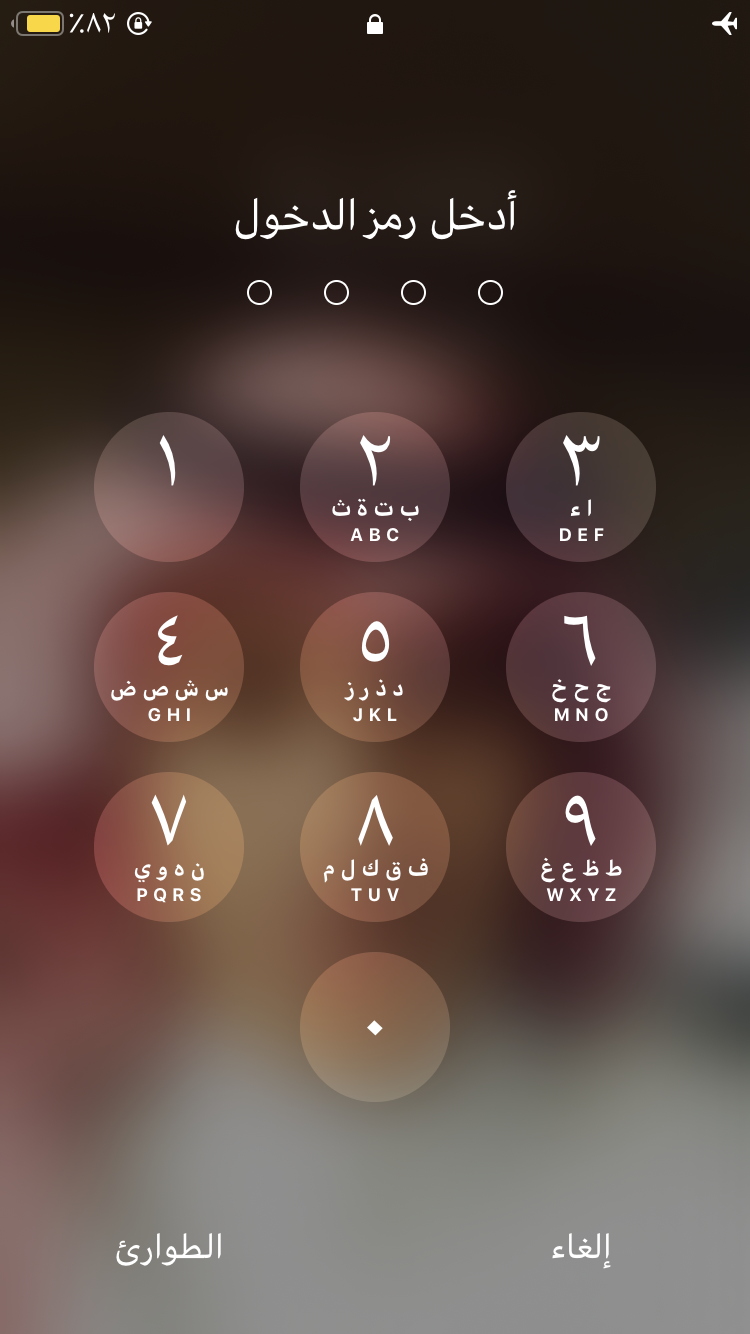Viewport: 750px width, 1334px height.
Task: Enter digit ٦ (MNO)
Action: pos(581,667)
